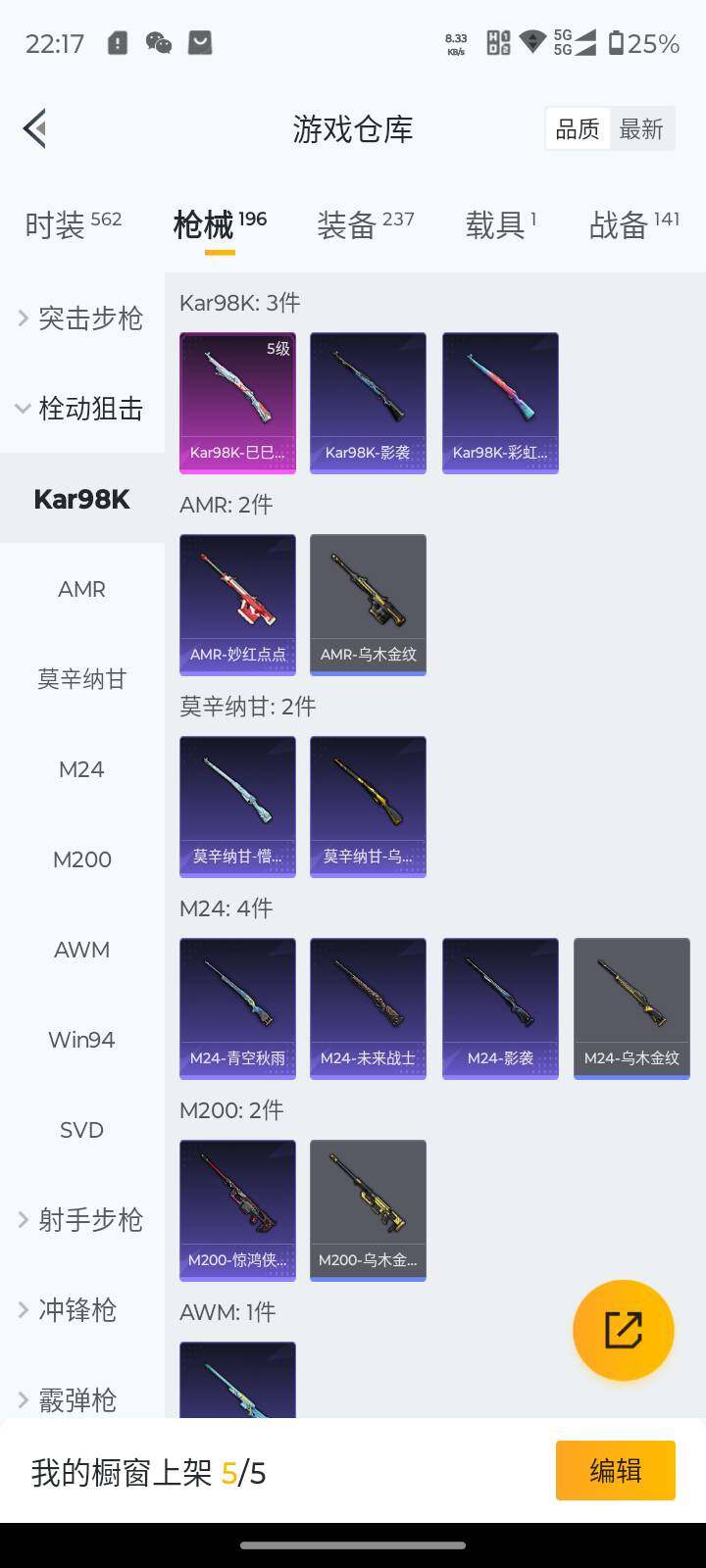Expand the 射手步枪 category
The width and height of the screenshot is (706, 1568).
(82, 1220)
